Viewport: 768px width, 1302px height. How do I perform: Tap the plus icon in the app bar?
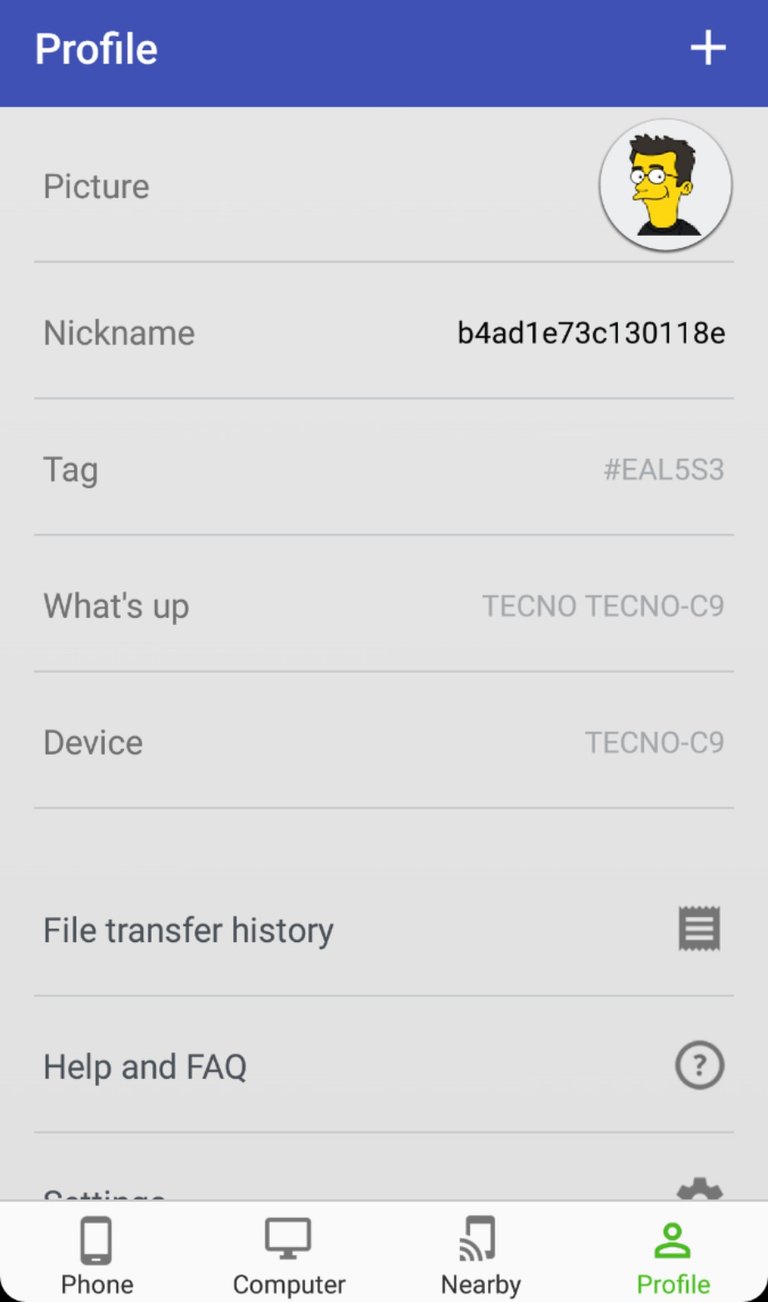tap(708, 48)
